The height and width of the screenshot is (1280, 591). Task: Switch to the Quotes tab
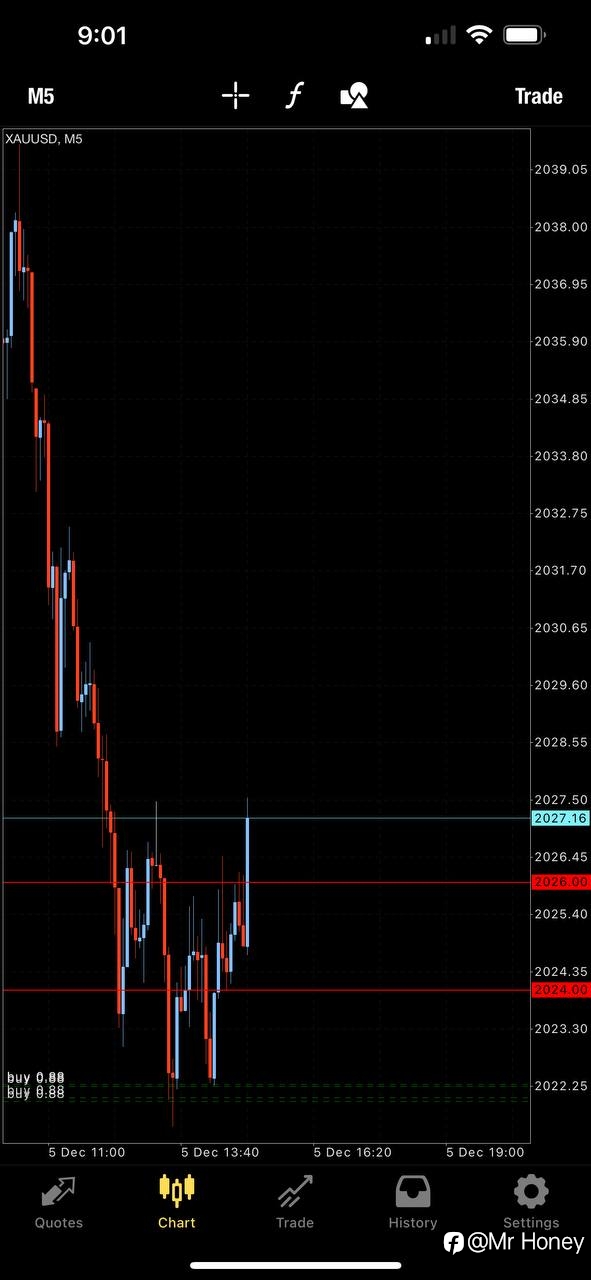click(x=59, y=1202)
